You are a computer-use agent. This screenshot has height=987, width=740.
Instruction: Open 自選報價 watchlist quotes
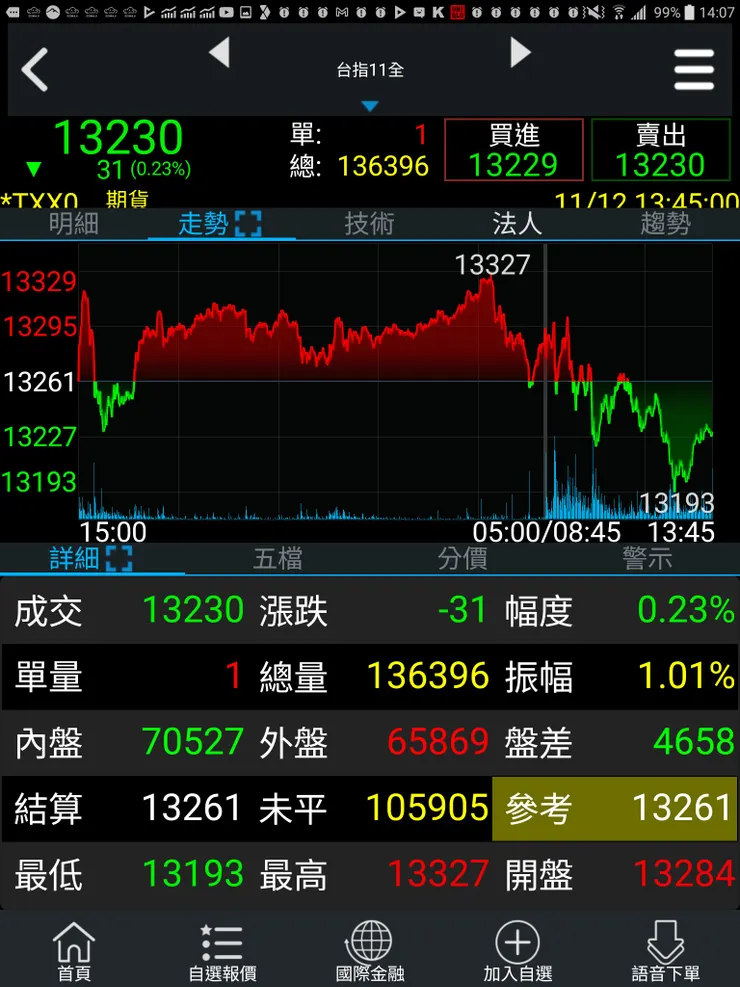click(x=222, y=952)
